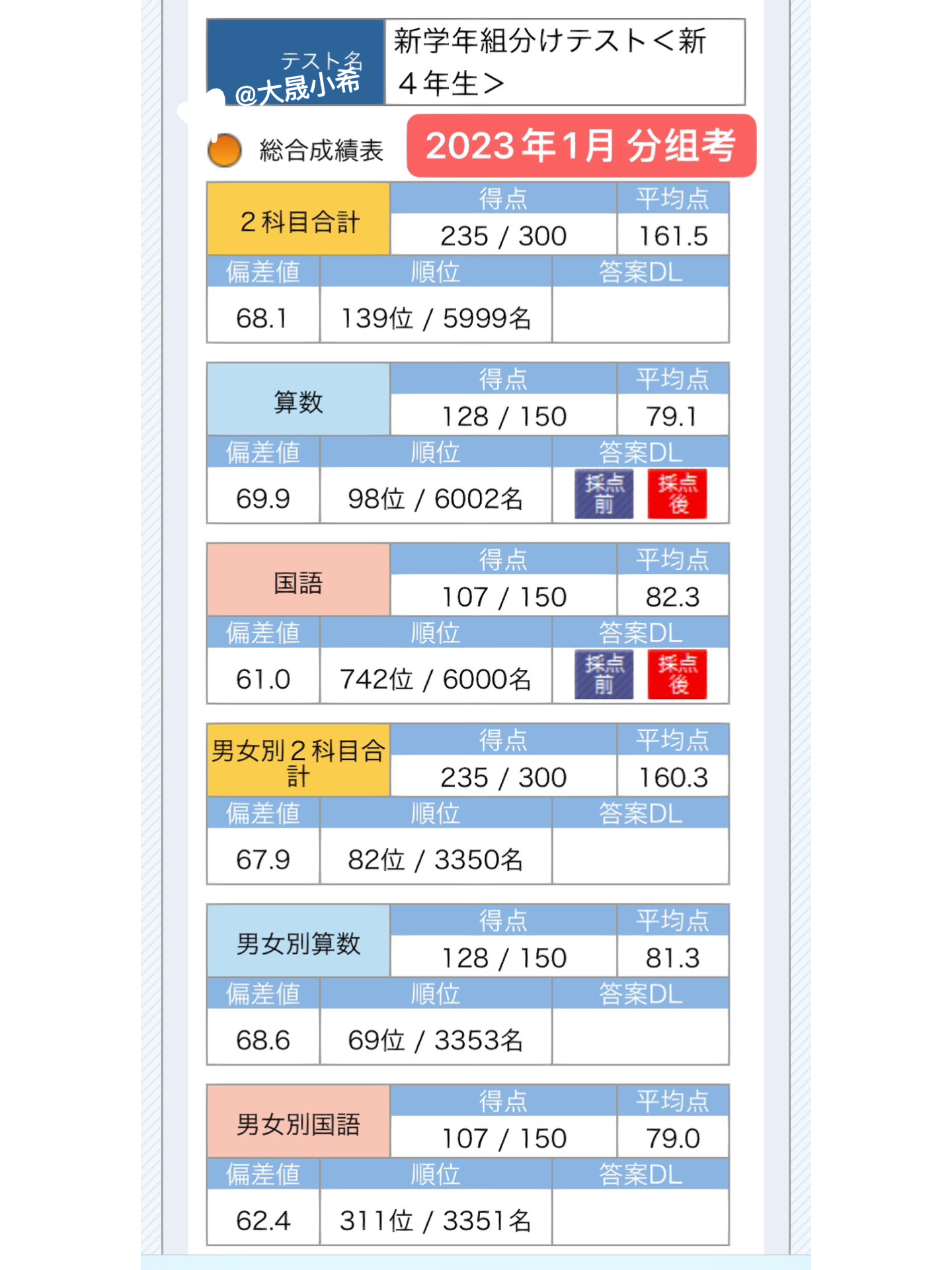
Task: Open the 算数 subject section header
Action: (x=296, y=400)
